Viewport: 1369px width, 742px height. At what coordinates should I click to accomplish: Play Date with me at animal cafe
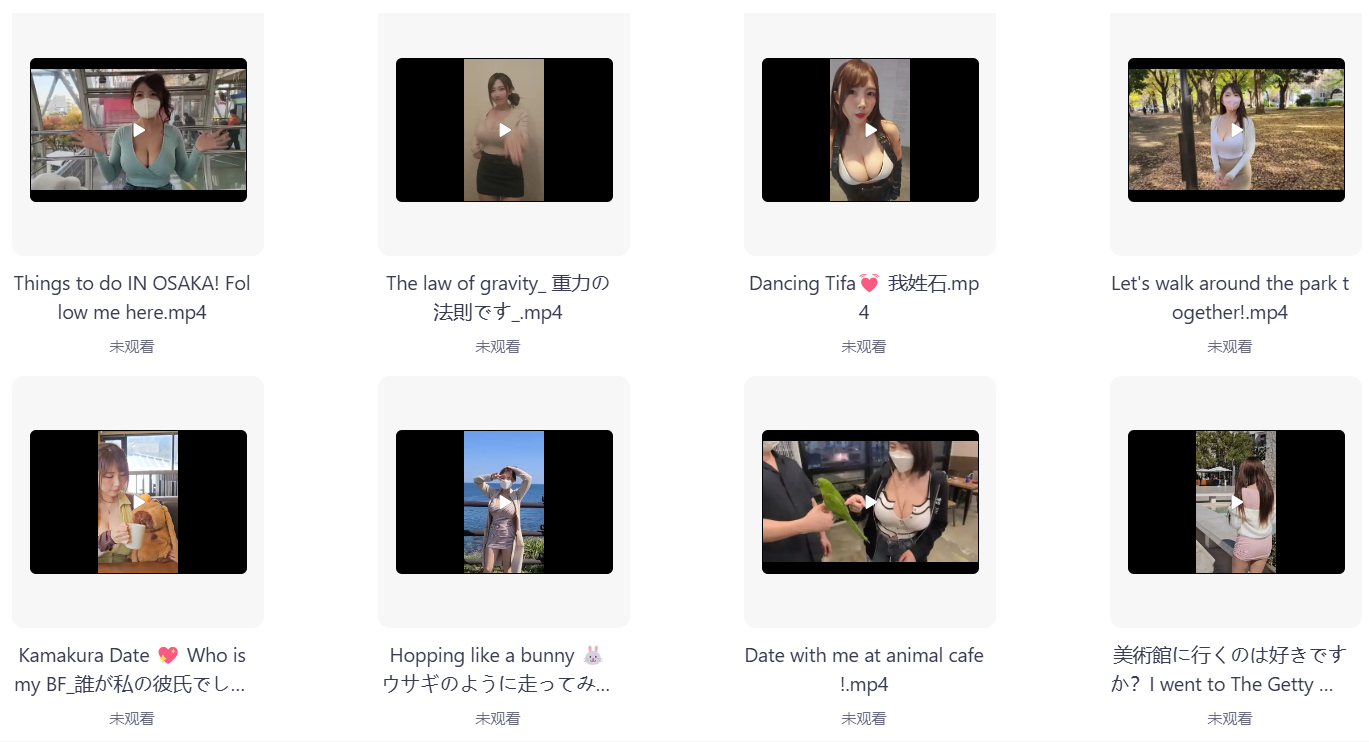click(x=870, y=502)
